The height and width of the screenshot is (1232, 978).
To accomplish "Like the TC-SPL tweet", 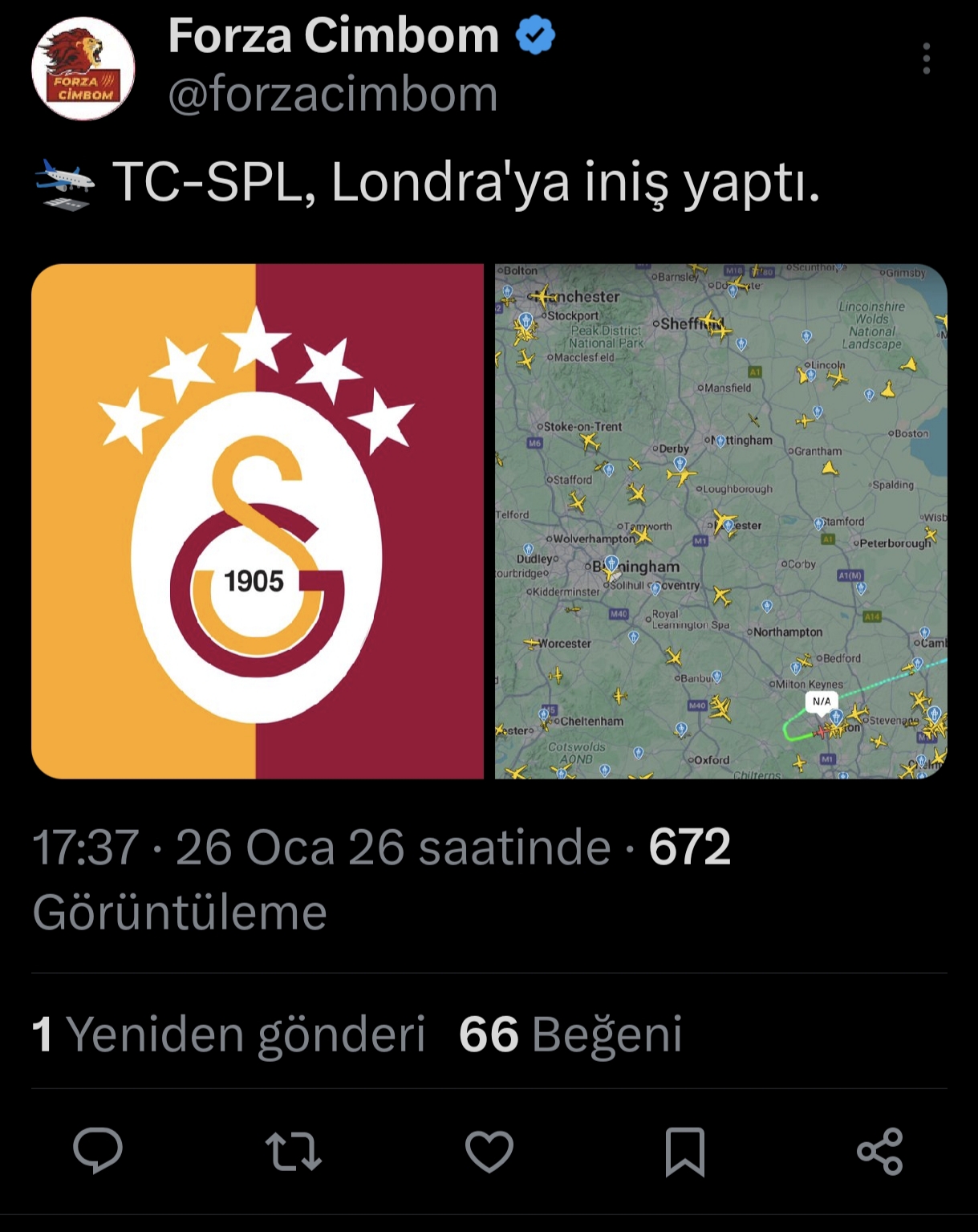I will (x=489, y=1151).
